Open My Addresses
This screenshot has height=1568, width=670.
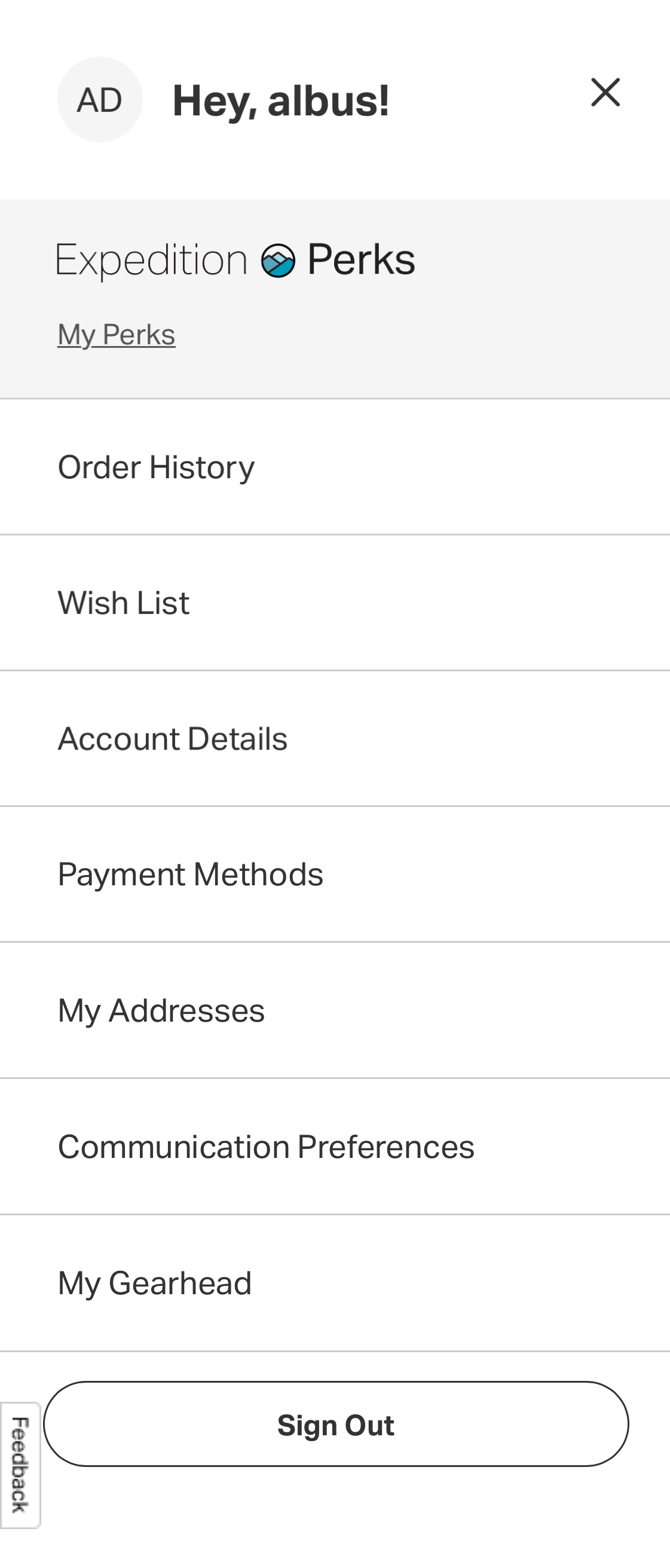point(161,1010)
